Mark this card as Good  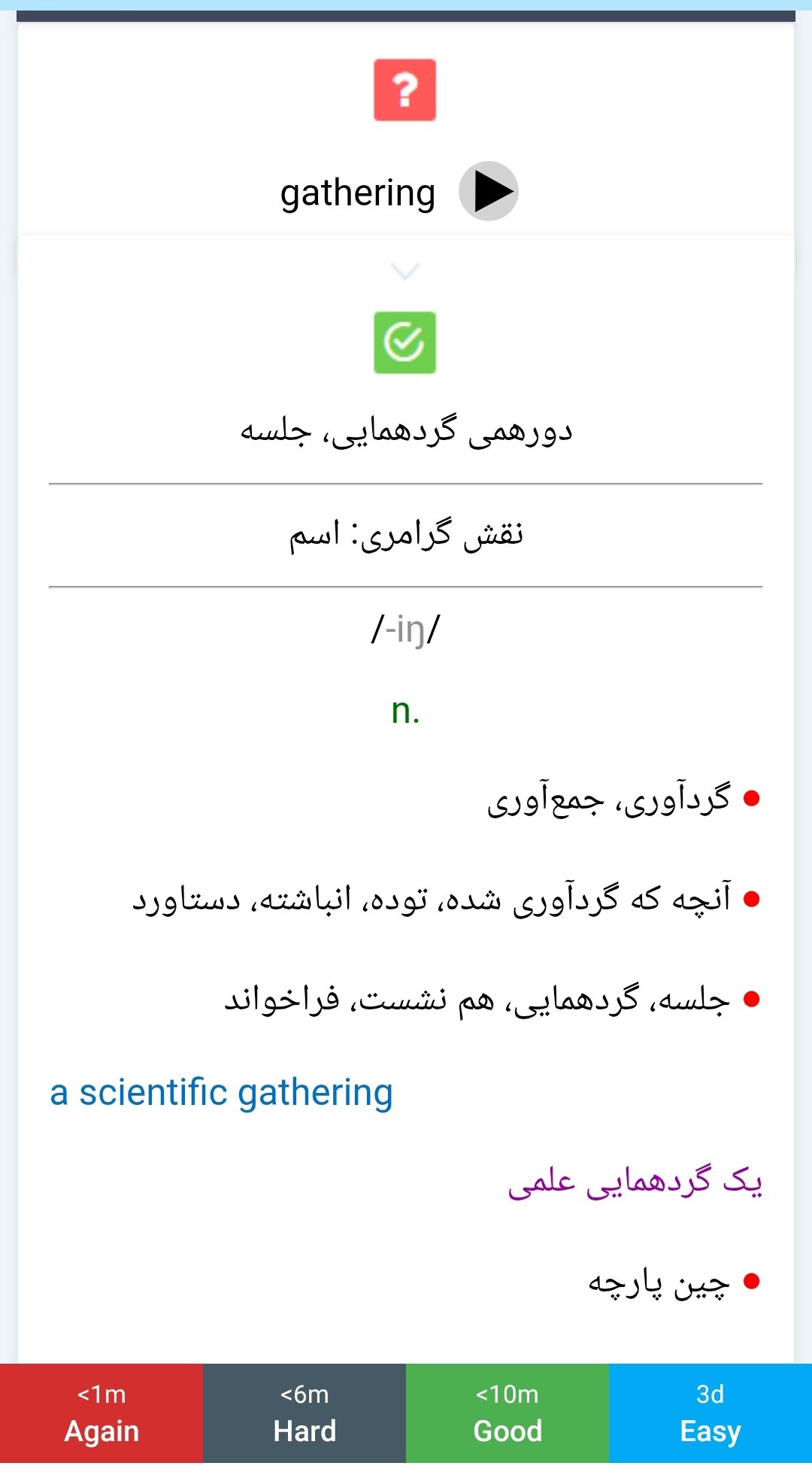507,1413
